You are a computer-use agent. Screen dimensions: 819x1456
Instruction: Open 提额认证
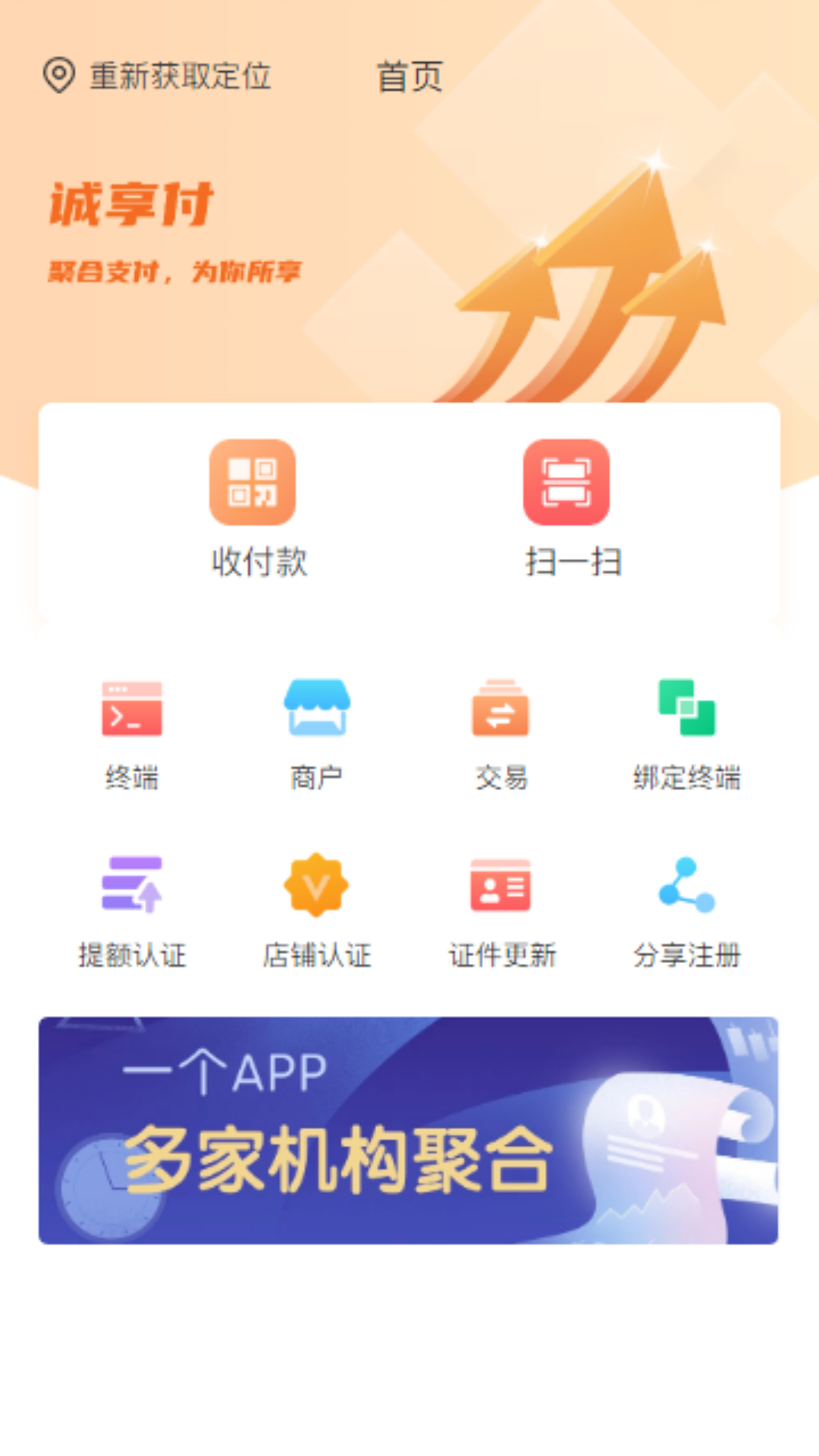tap(132, 912)
